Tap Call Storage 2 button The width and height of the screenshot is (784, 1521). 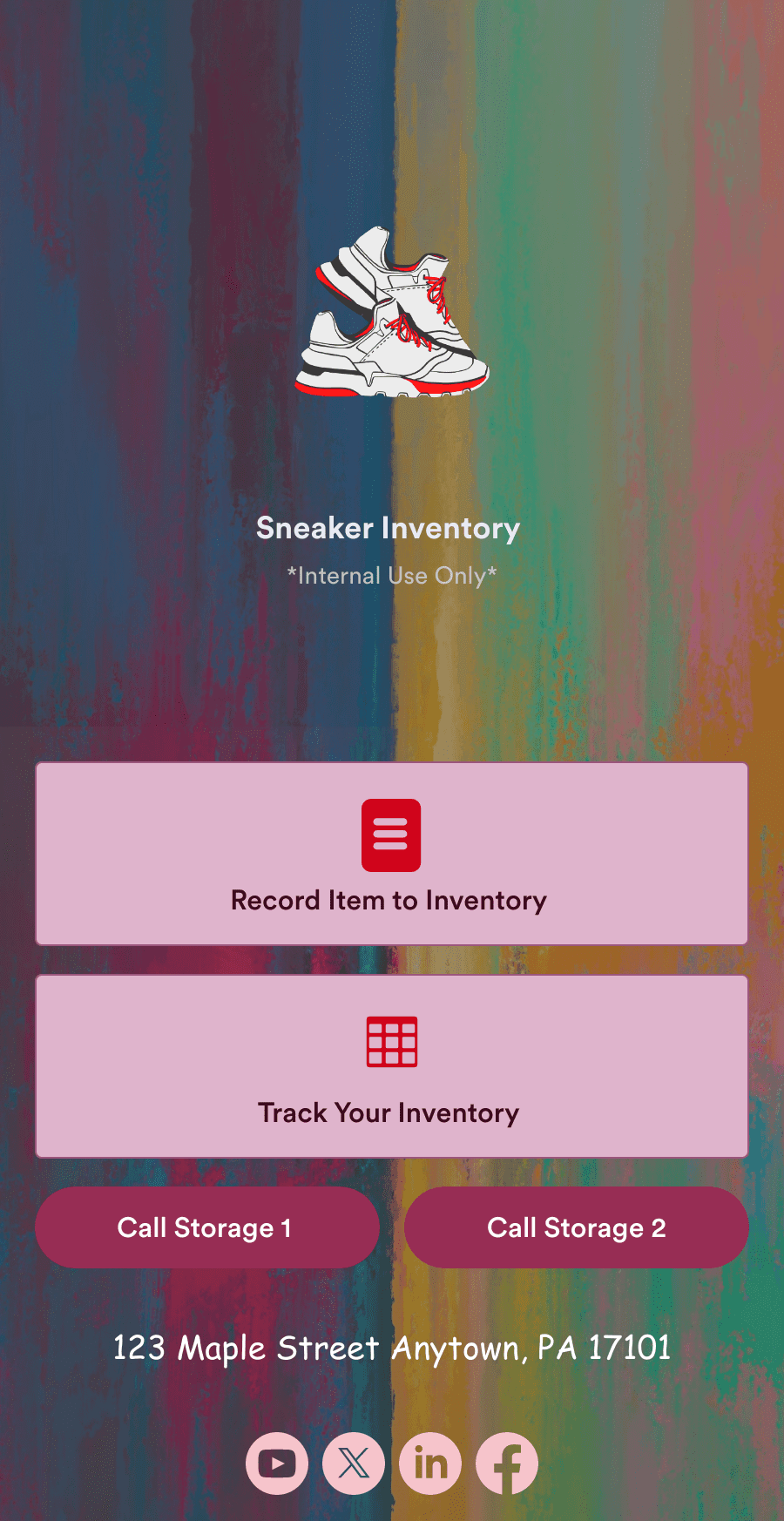(x=577, y=1227)
